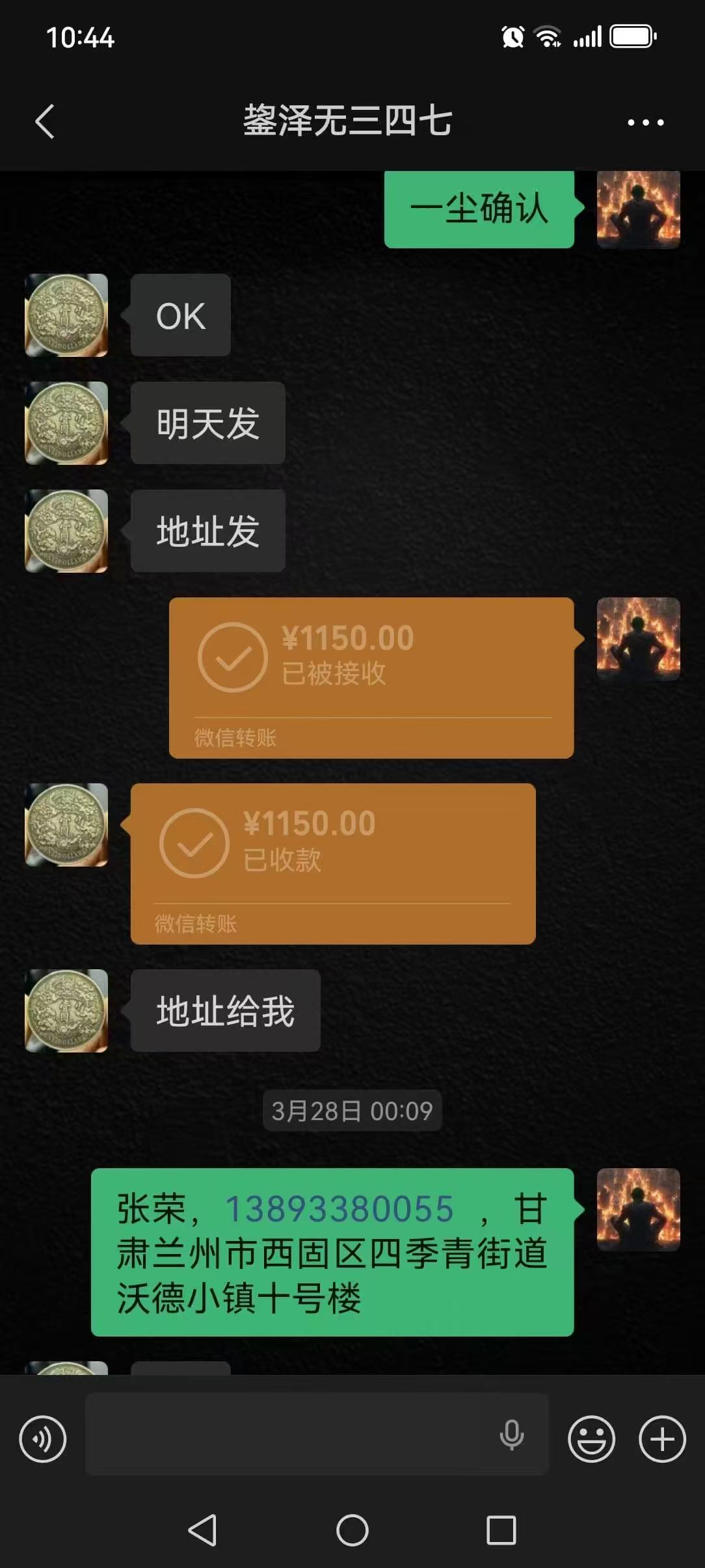
Task: Switch to voice message input
Action: (43, 1439)
